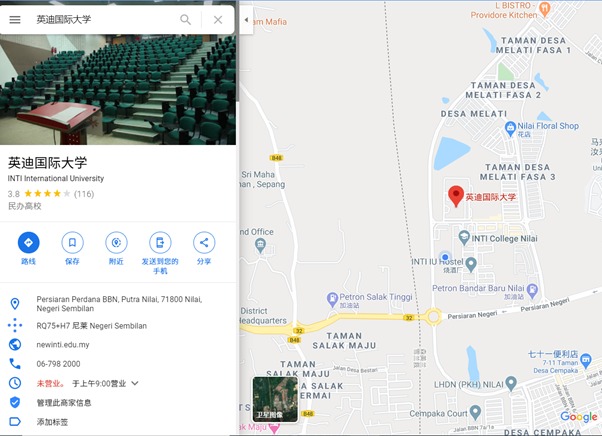Viewport: 602px width, 436px height.
Task: Open the hamburger menu
Action: click(x=15, y=19)
